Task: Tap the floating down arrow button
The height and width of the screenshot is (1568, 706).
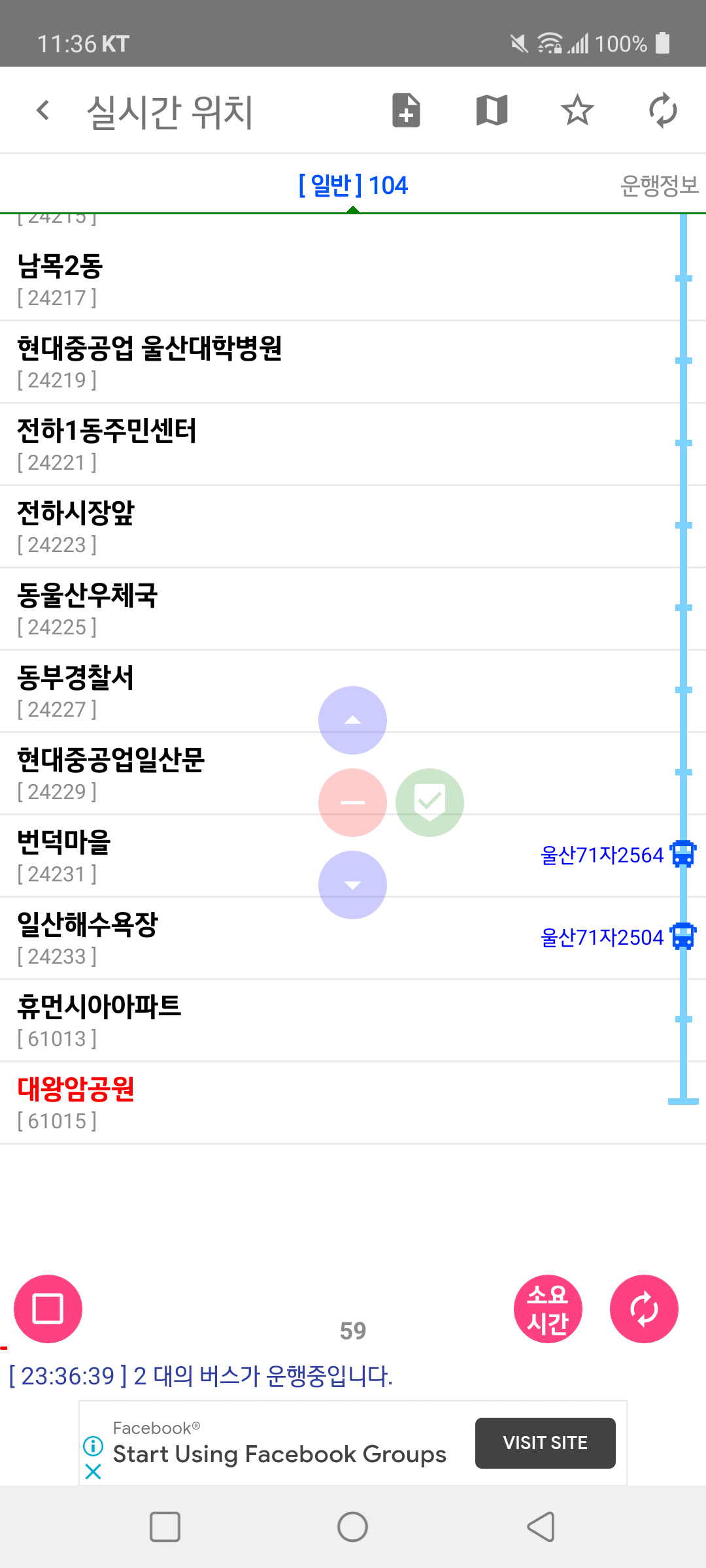Action: pos(352,885)
